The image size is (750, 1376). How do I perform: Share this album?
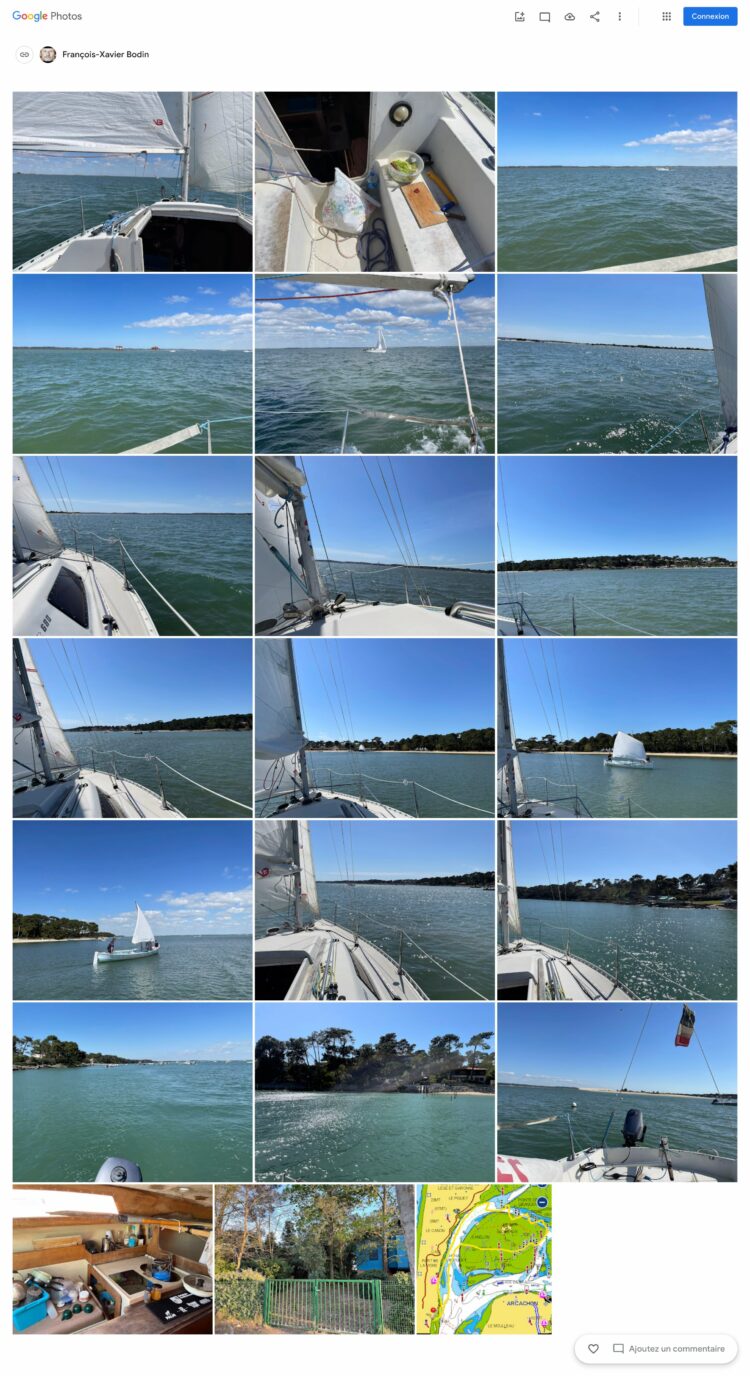595,16
